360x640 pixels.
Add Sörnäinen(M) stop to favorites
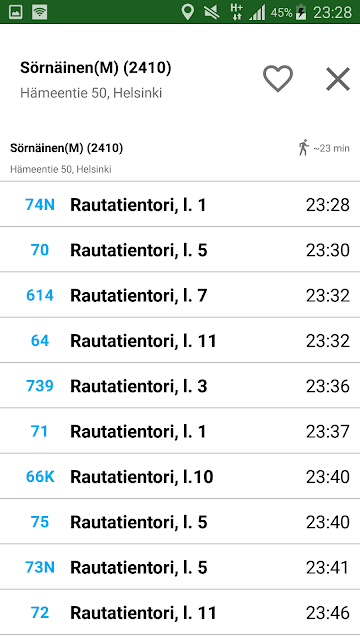pos(278,78)
